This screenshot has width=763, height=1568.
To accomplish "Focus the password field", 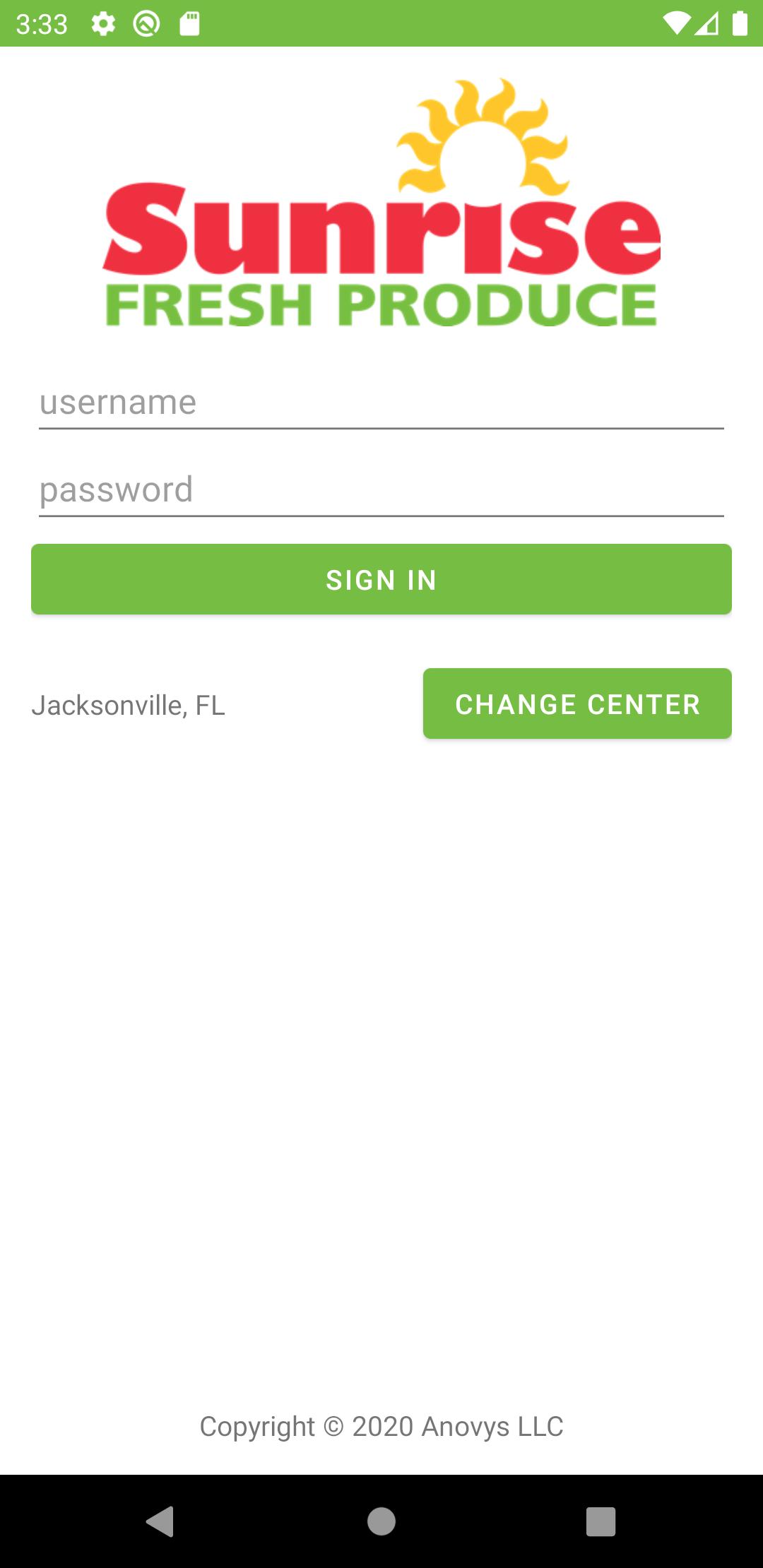I will pyautogui.click(x=381, y=490).
